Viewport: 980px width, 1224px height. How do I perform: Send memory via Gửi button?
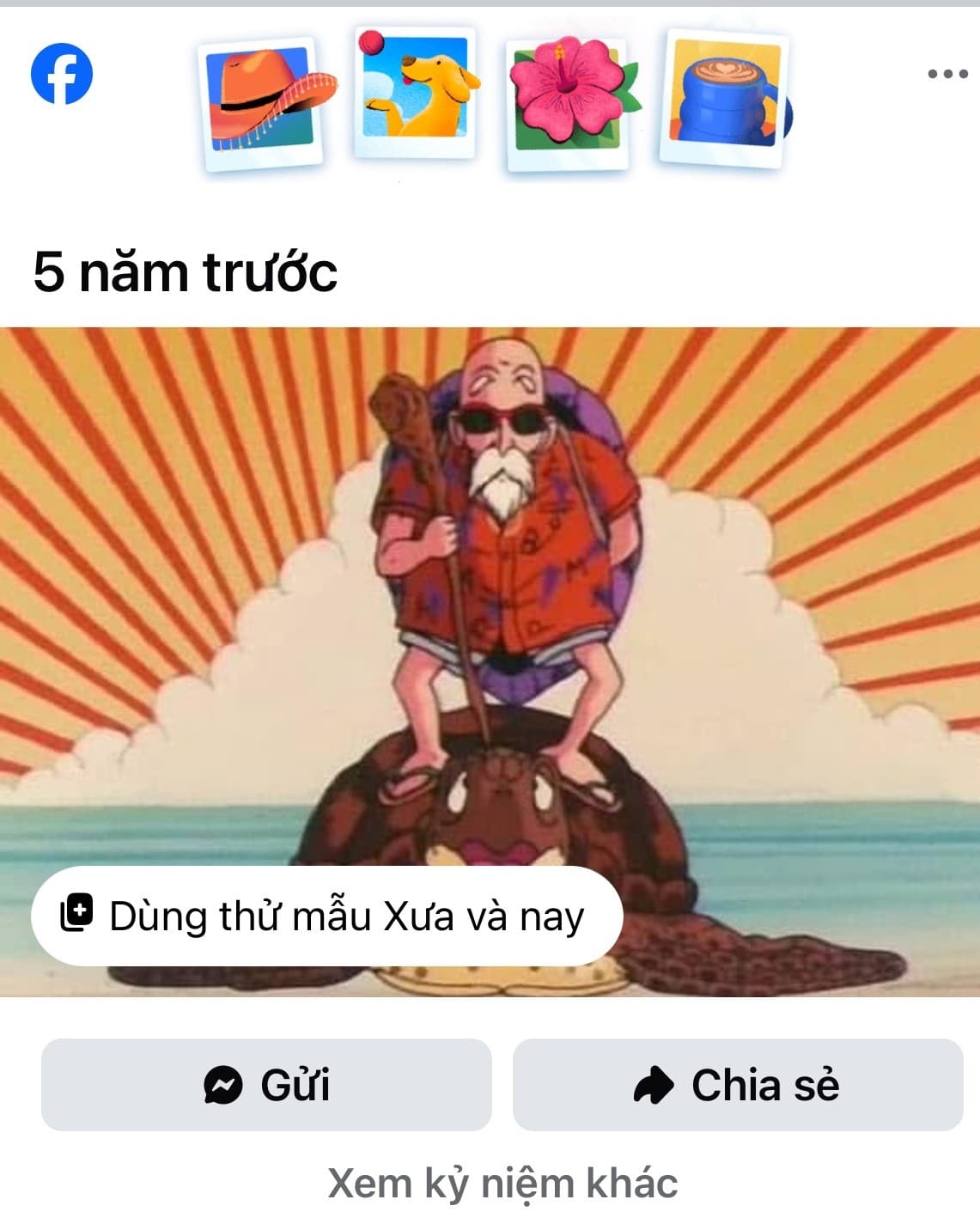click(x=266, y=1085)
